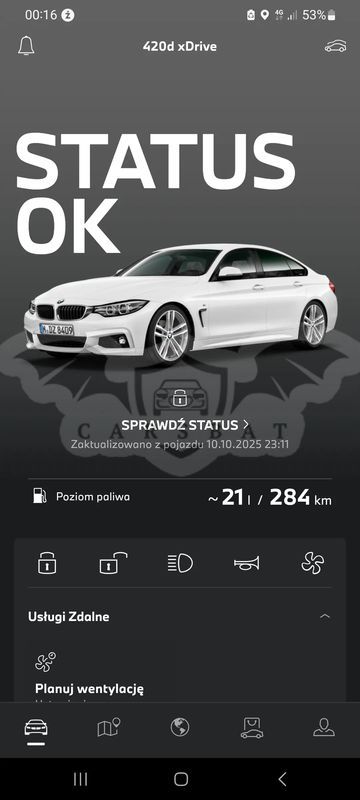Screen dimensions: 360x800
Task: Open Planuj wentylację
Action: pyautogui.click(x=89, y=689)
